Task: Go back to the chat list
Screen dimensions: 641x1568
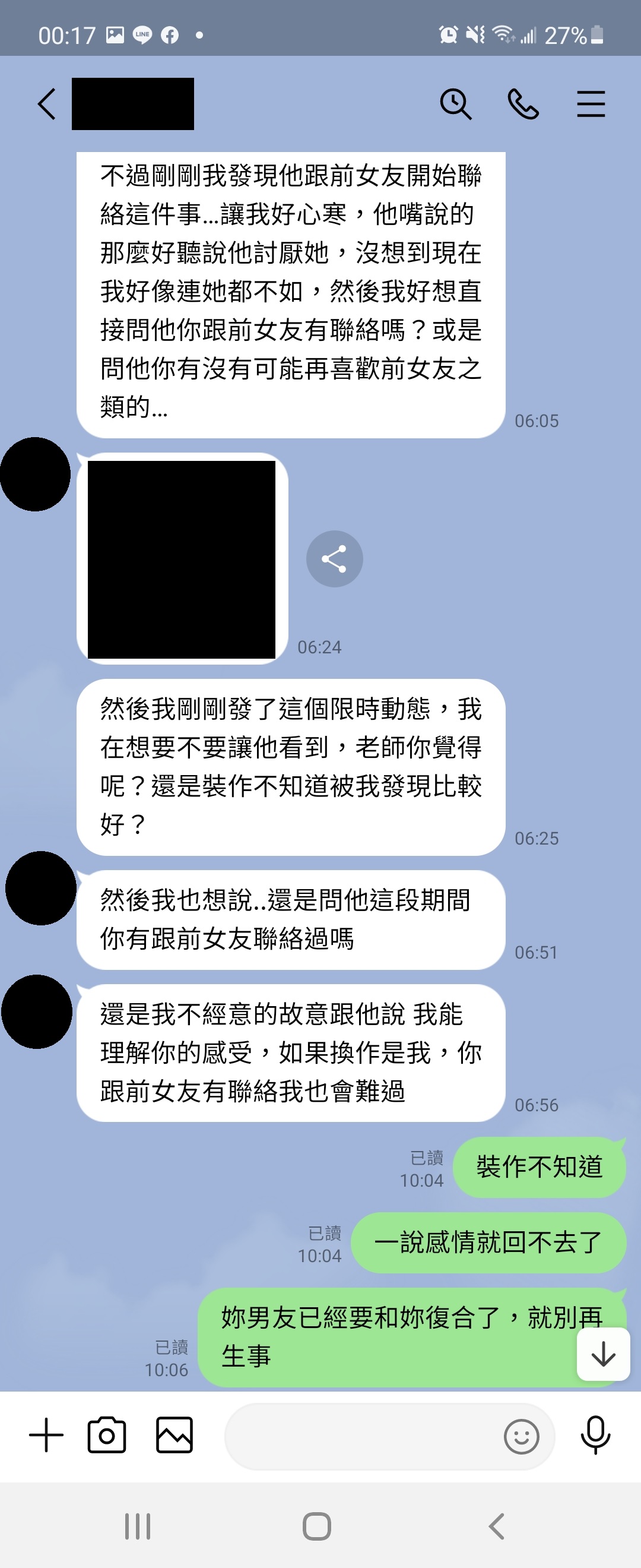Action: (47, 104)
